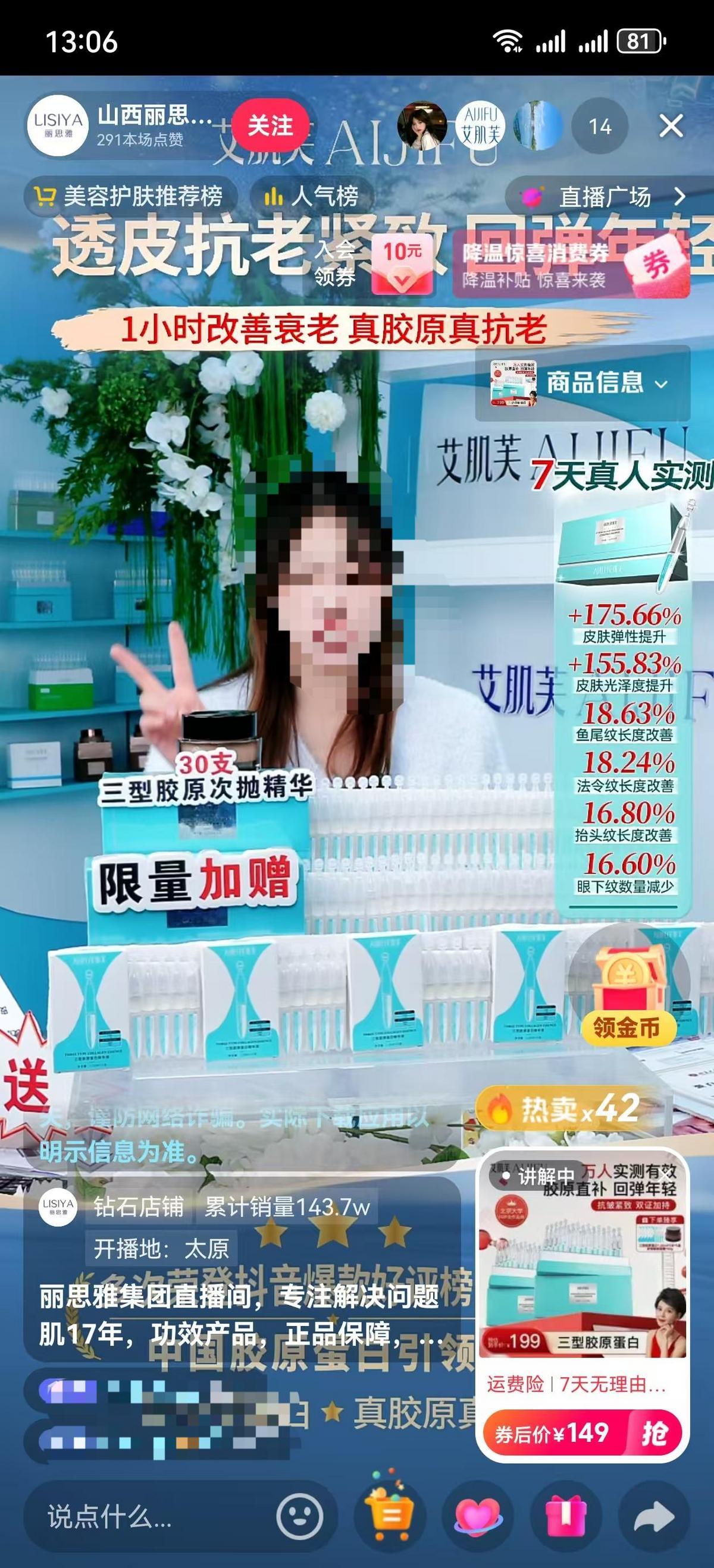
Task: Open the 钻石店铺 store info
Action: click(x=137, y=1207)
